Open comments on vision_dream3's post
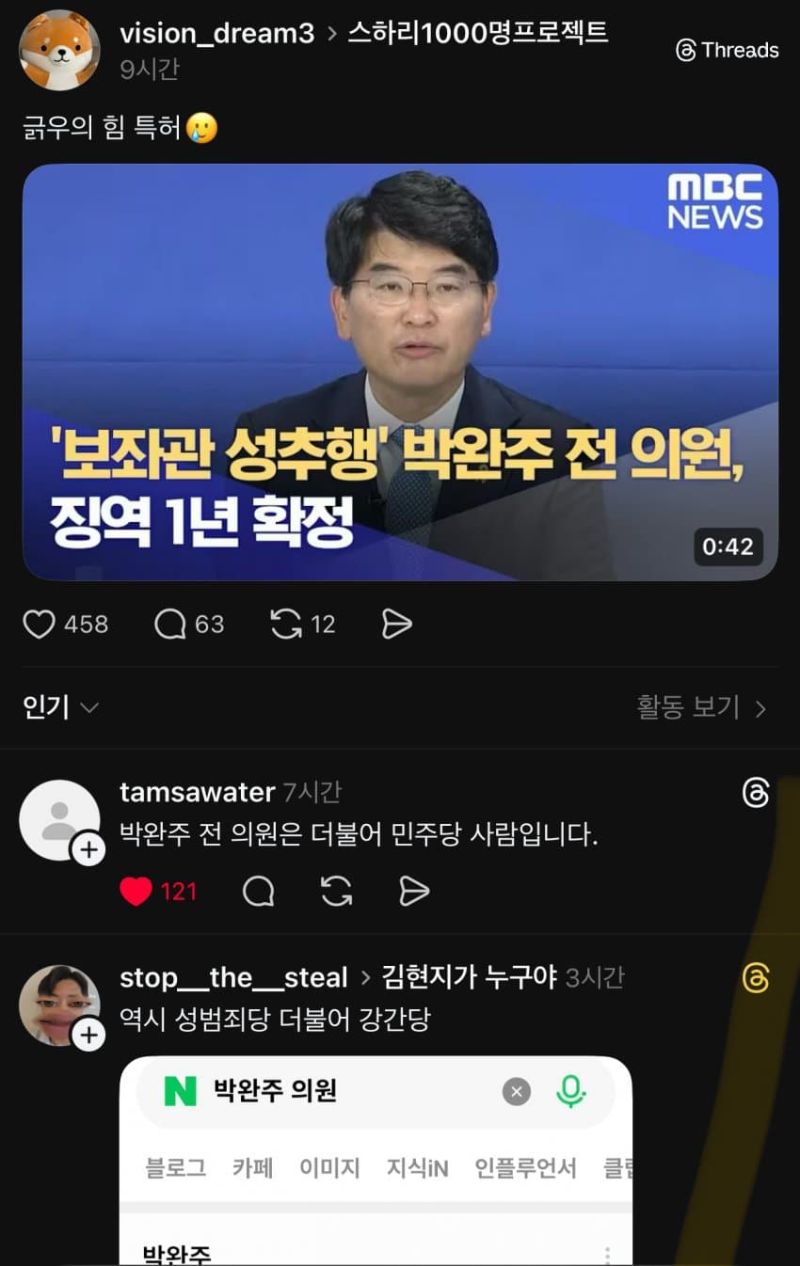 171,625
